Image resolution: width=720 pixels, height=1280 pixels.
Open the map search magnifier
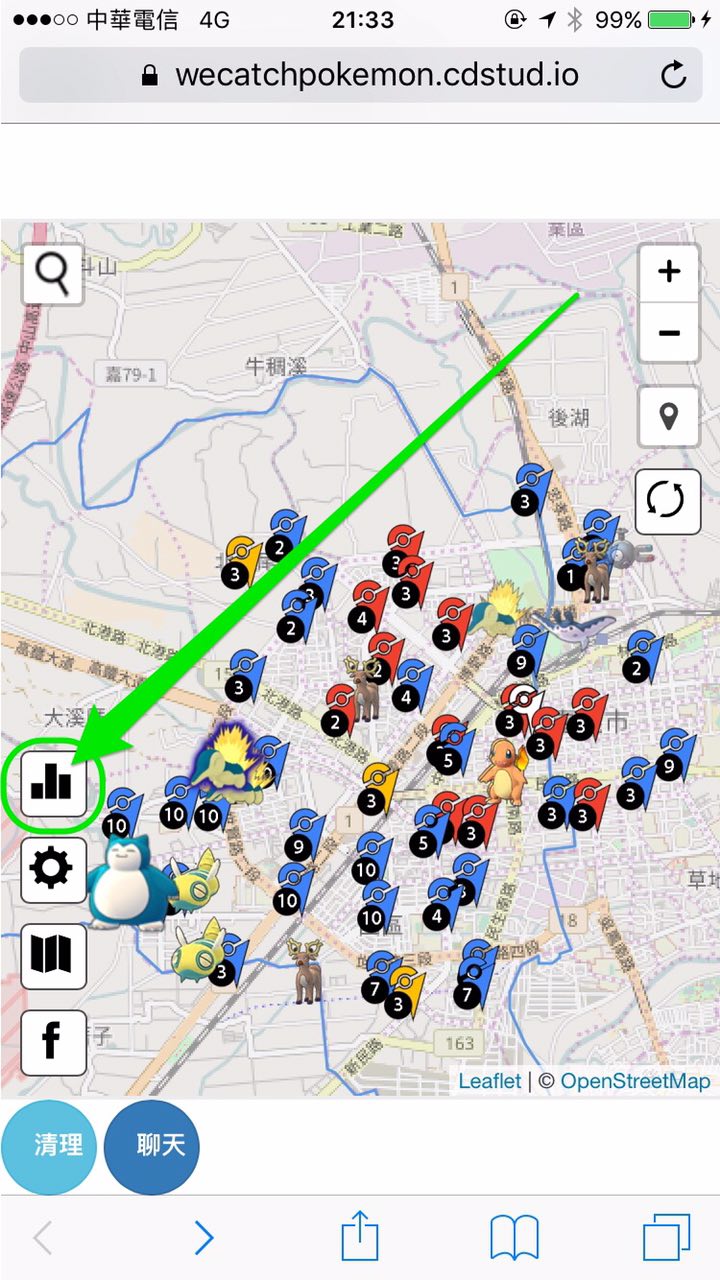(52, 273)
